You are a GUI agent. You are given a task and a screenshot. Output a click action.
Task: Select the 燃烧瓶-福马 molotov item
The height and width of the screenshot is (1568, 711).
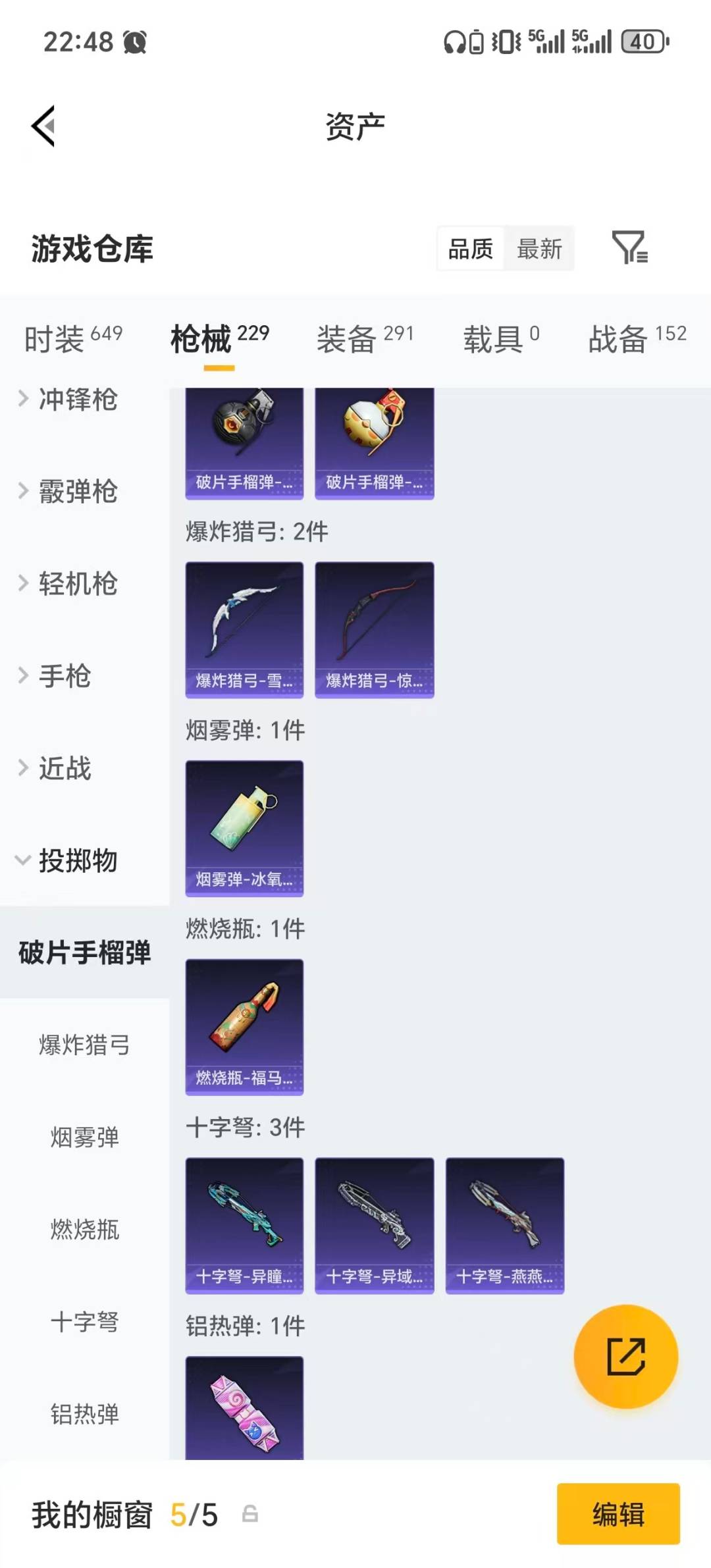point(244,1024)
